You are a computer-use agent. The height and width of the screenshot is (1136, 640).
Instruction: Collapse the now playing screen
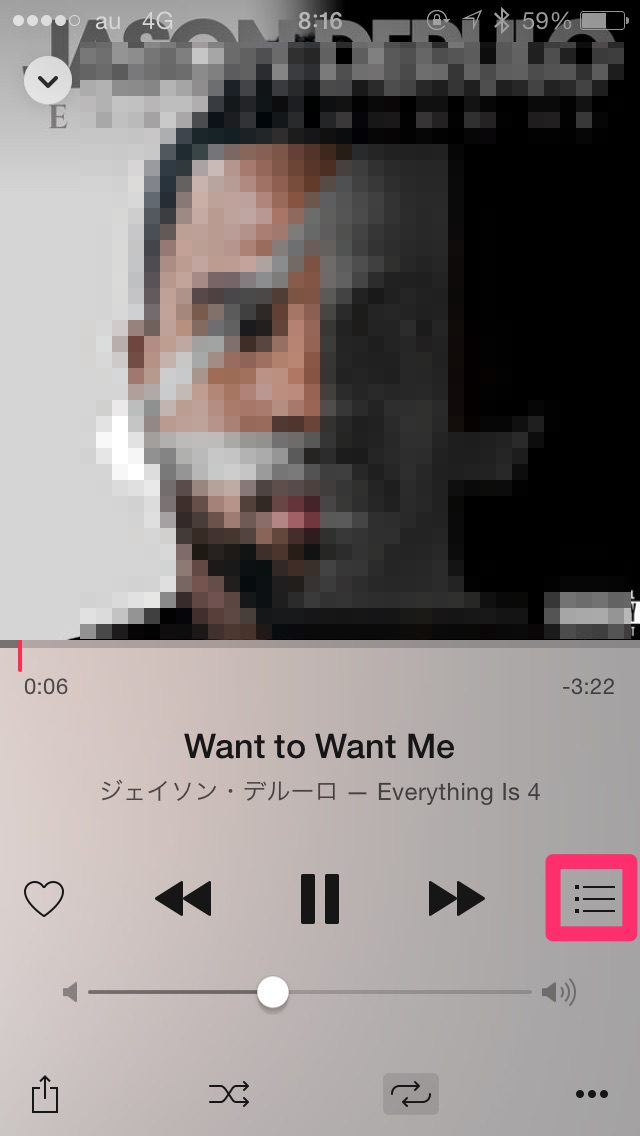pyautogui.click(x=48, y=80)
